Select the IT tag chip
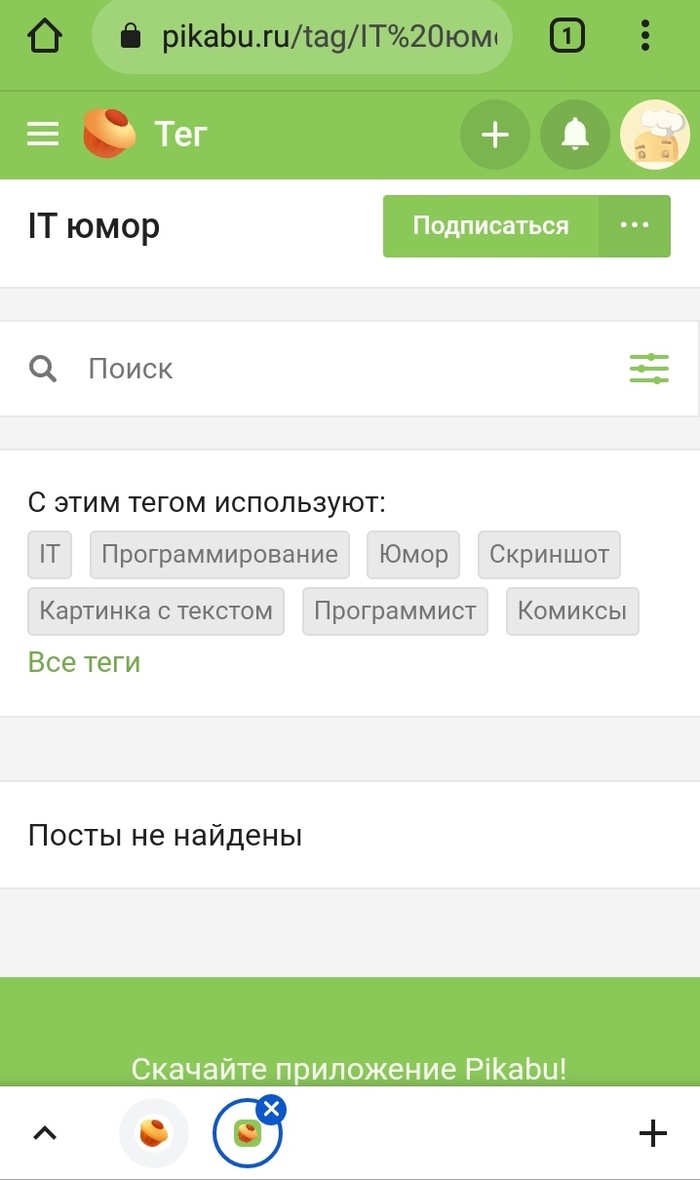This screenshot has width=700, height=1180. pyautogui.click(x=50, y=555)
